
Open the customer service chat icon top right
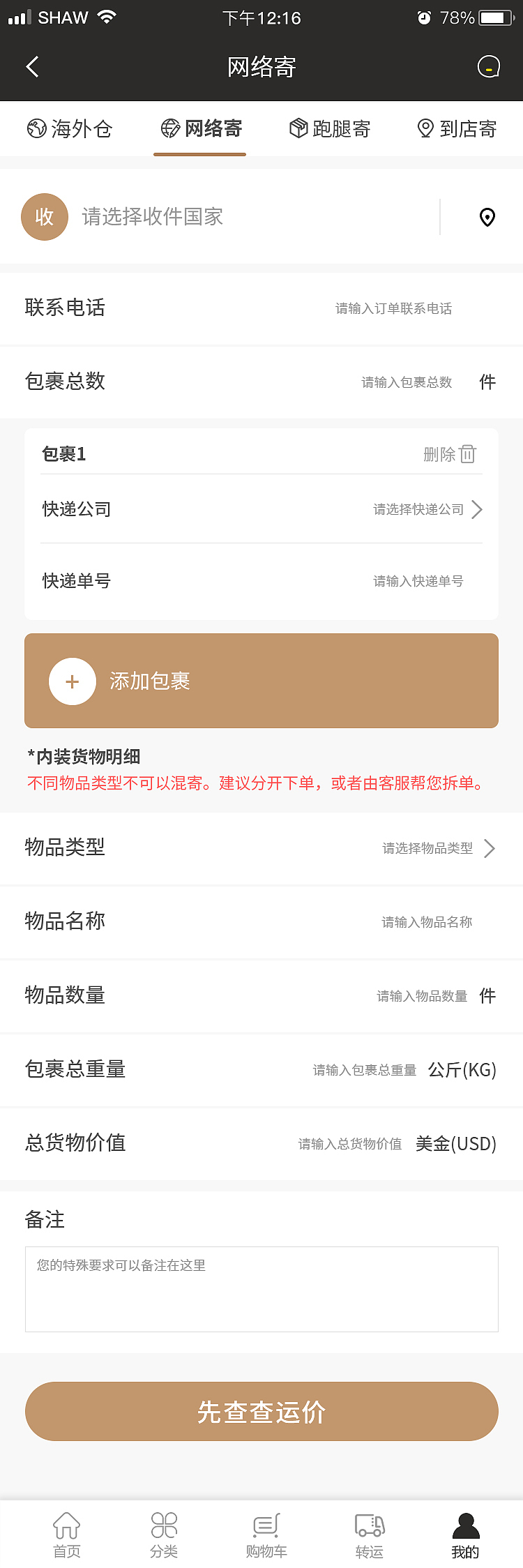488,66
